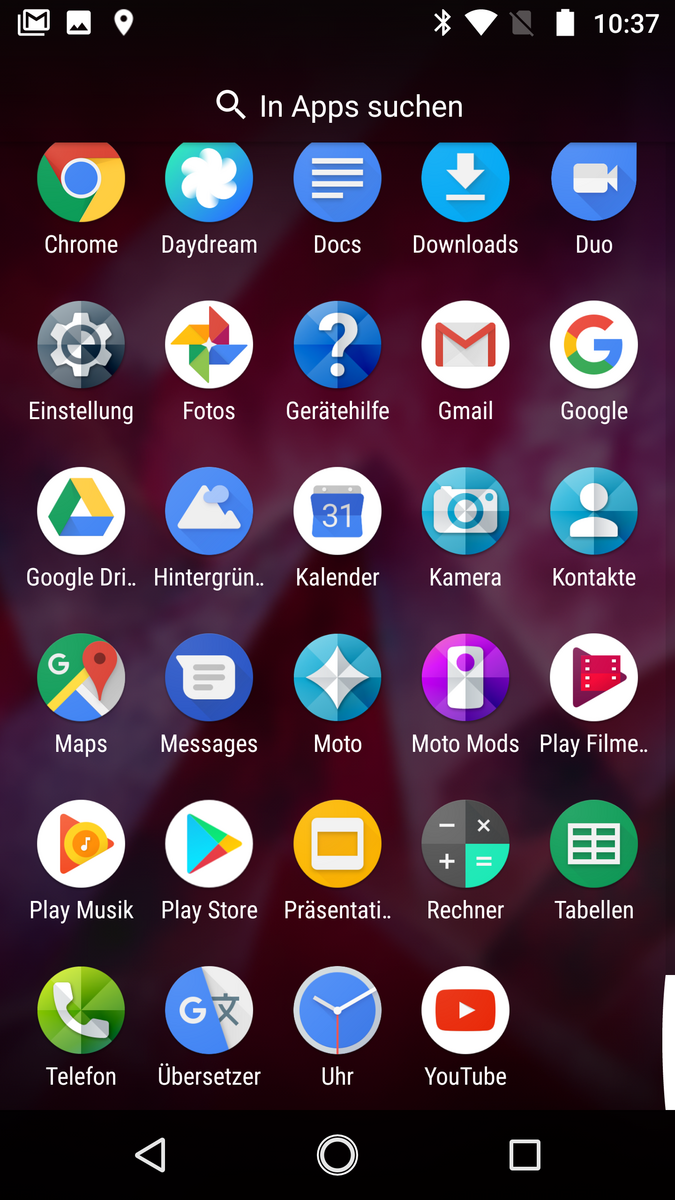Image resolution: width=675 pixels, height=1200 pixels.
Task: Launch the Kalender app
Action: point(337,511)
